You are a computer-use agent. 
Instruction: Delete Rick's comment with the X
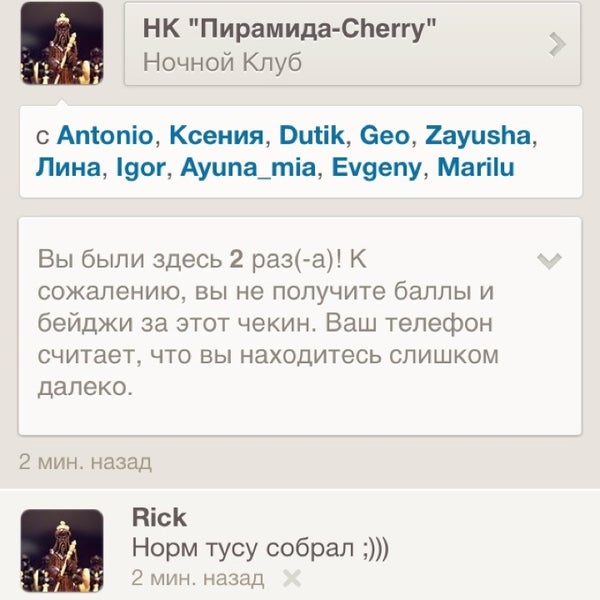(x=291, y=578)
